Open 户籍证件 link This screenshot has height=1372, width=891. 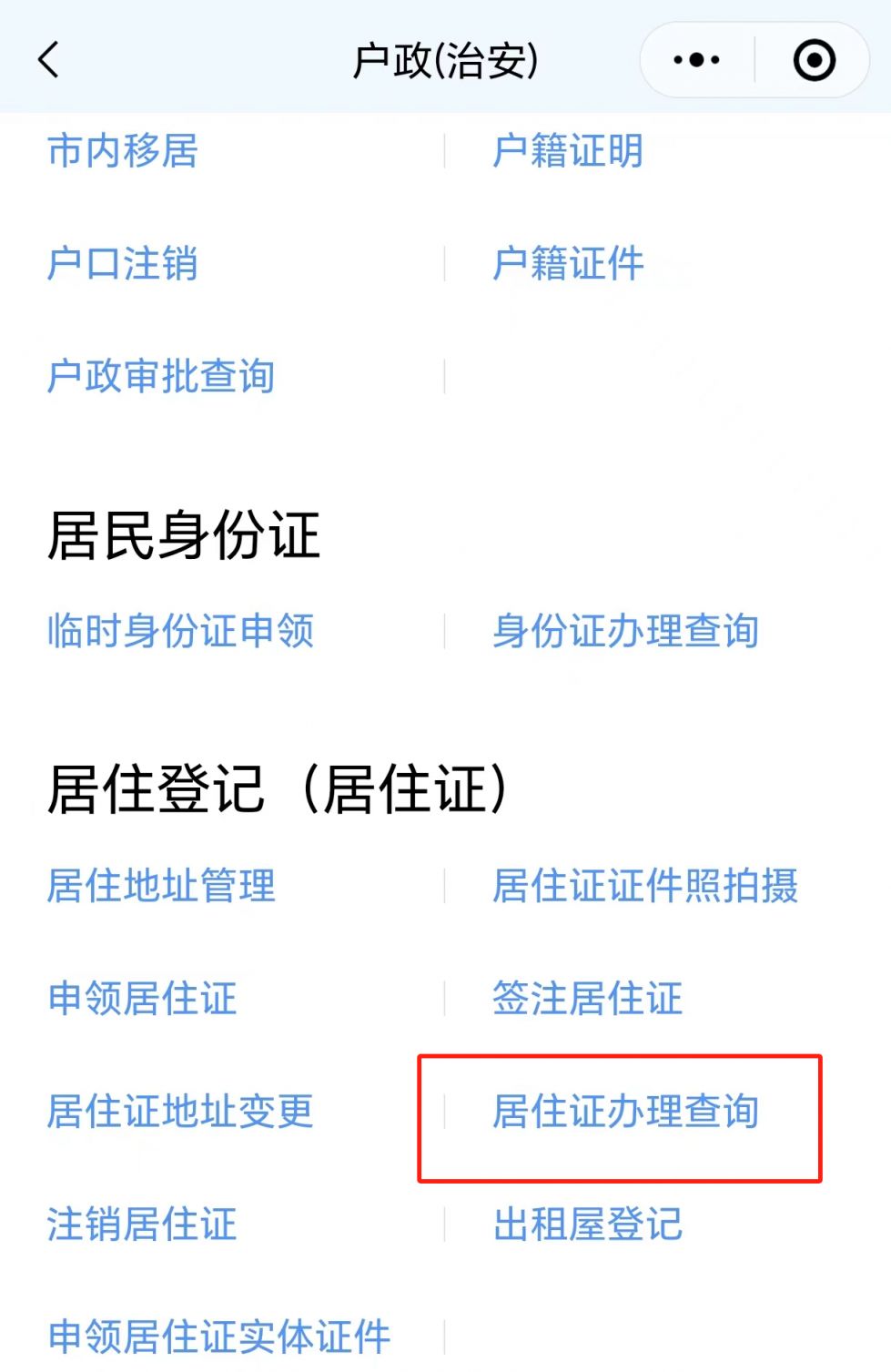tap(568, 264)
